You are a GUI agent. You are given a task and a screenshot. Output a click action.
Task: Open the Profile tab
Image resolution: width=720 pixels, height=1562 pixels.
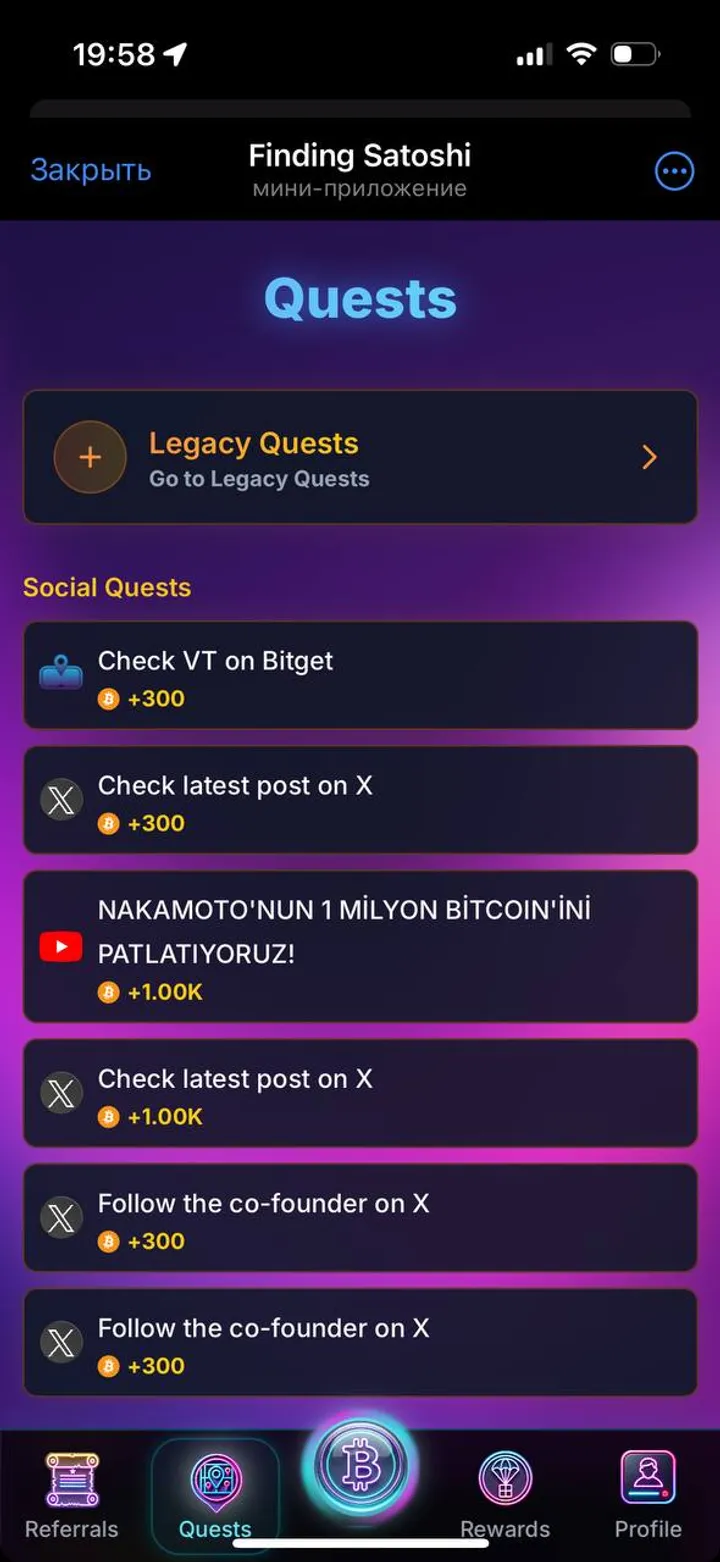click(x=648, y=1495)
